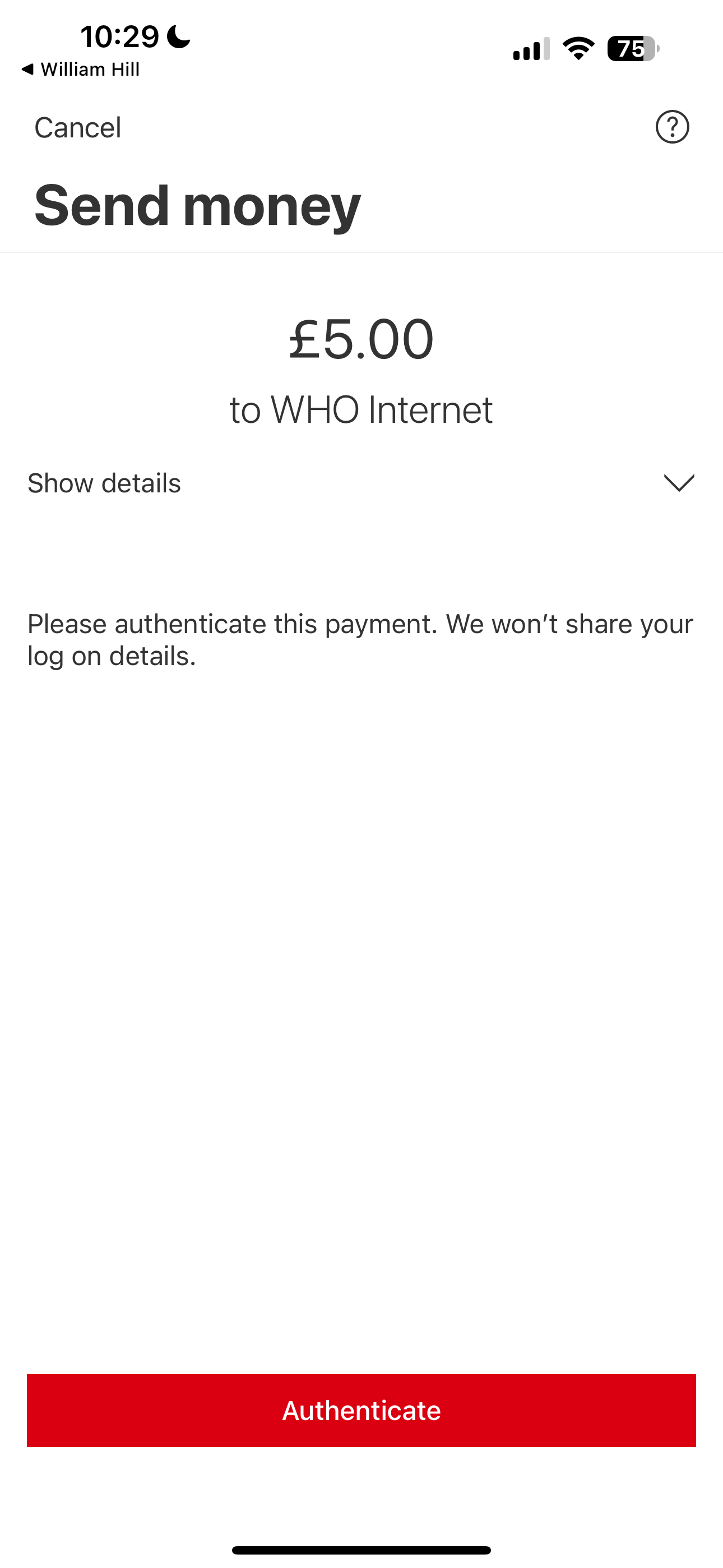Cancel the payment
The height and width of the screenshot is (1568, 723).
[x=77, y=128]
